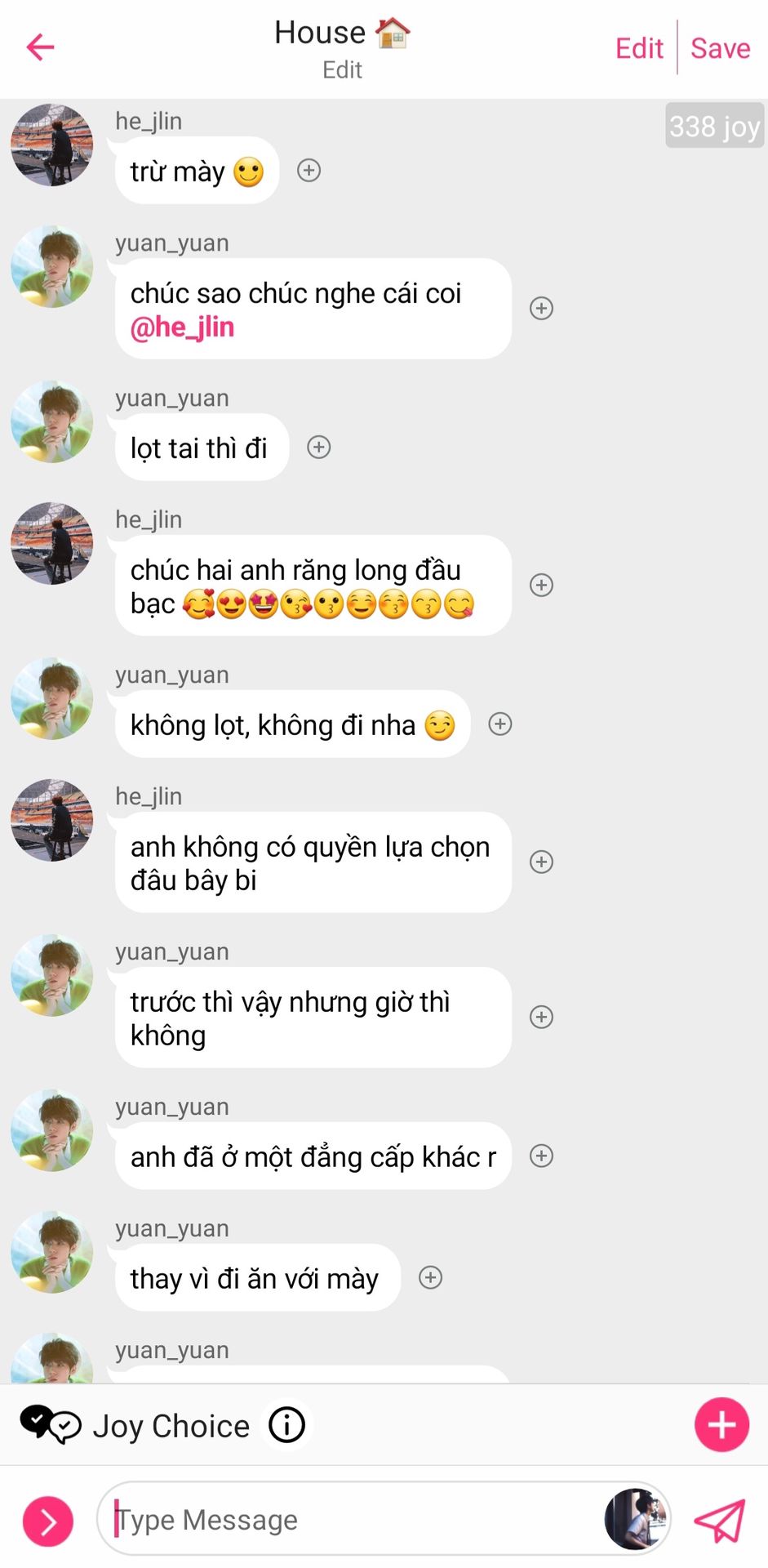Tap the @he_jlin mention

(x=182, y=327)
